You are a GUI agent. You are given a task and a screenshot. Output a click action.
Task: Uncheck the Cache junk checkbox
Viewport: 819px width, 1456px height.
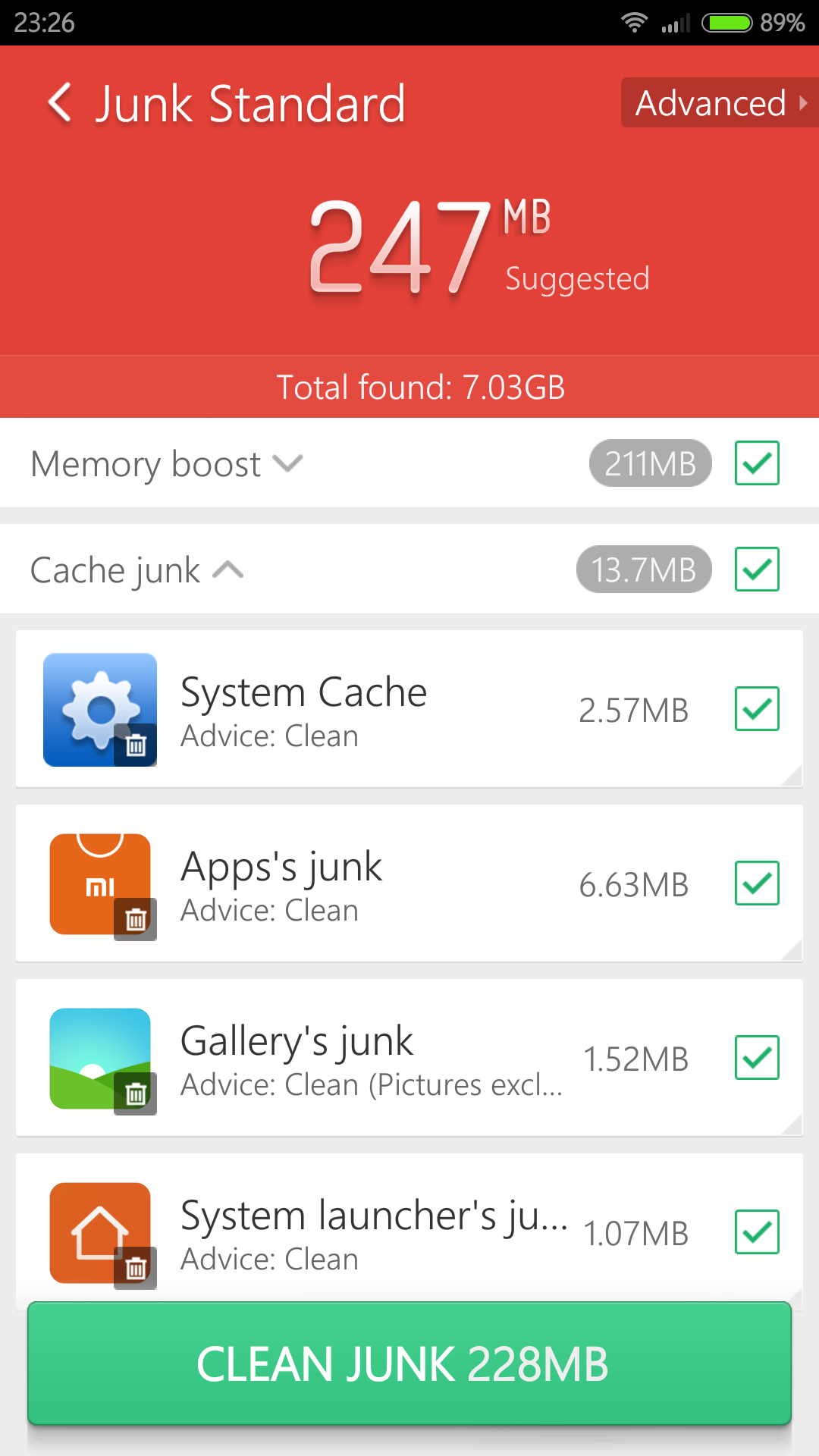tap(757, 570)
